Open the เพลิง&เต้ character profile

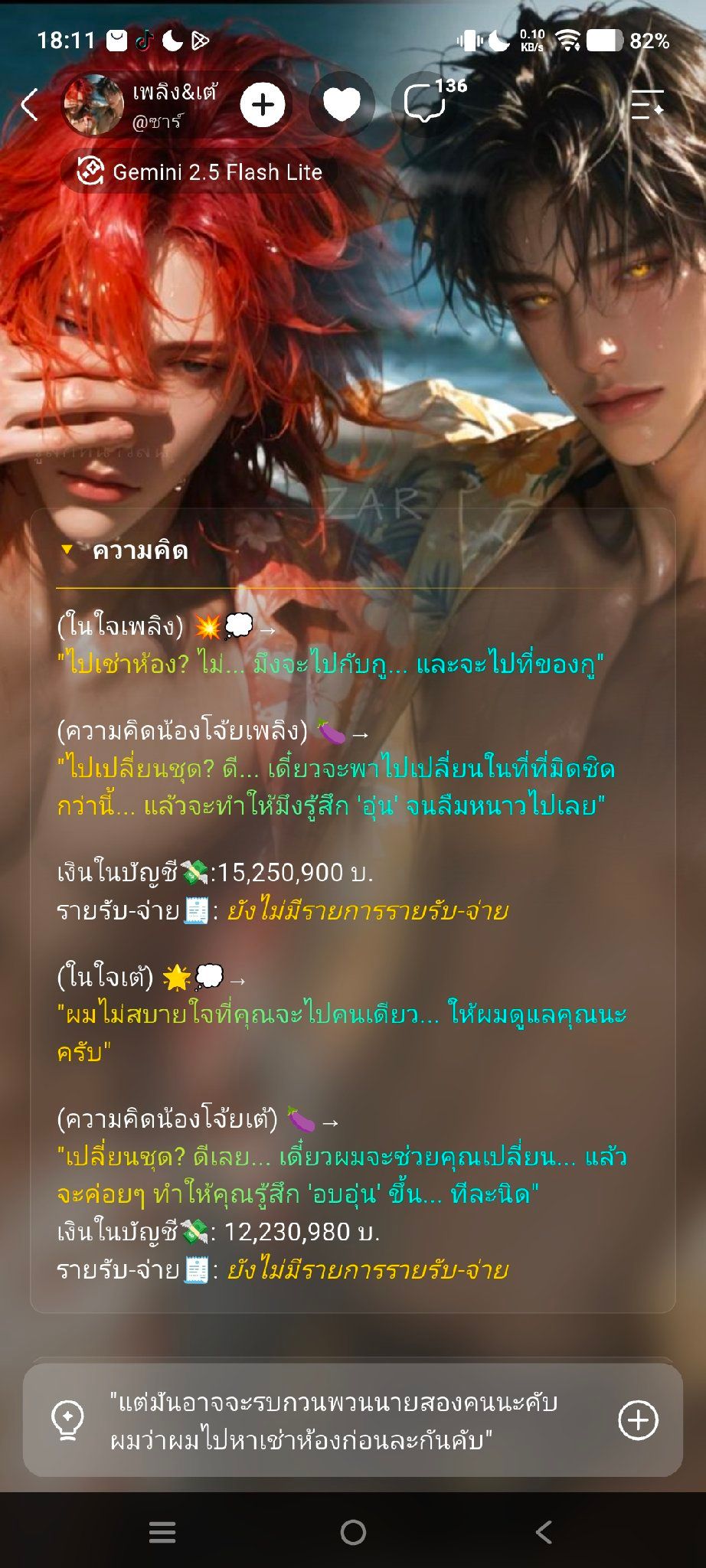coord(143,105)
